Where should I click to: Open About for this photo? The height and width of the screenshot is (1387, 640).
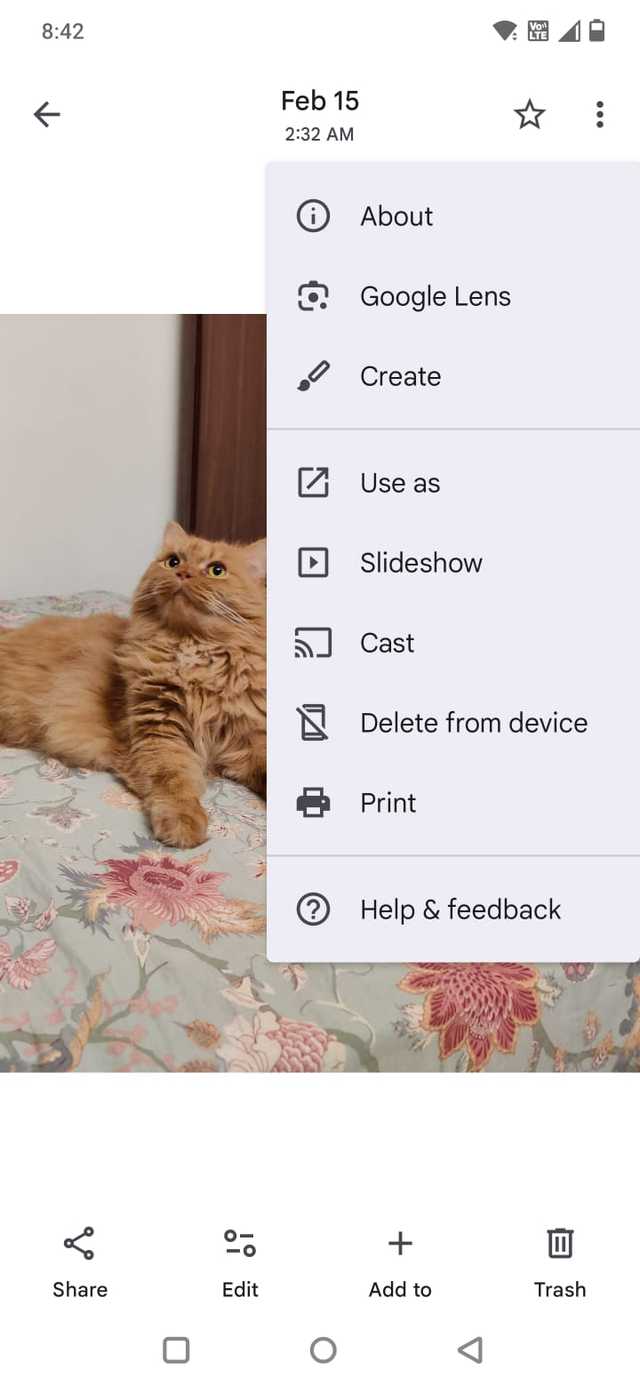pyautogui.click(x=396, y=216)
